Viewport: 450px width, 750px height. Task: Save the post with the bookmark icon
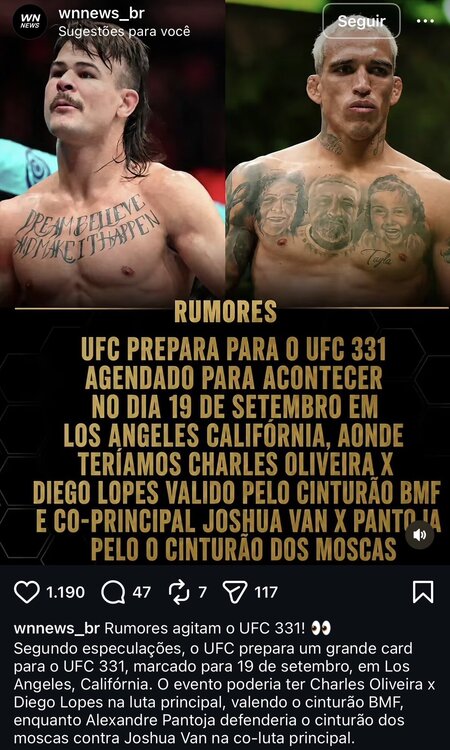pyautogui.click(x=423, y=592)
